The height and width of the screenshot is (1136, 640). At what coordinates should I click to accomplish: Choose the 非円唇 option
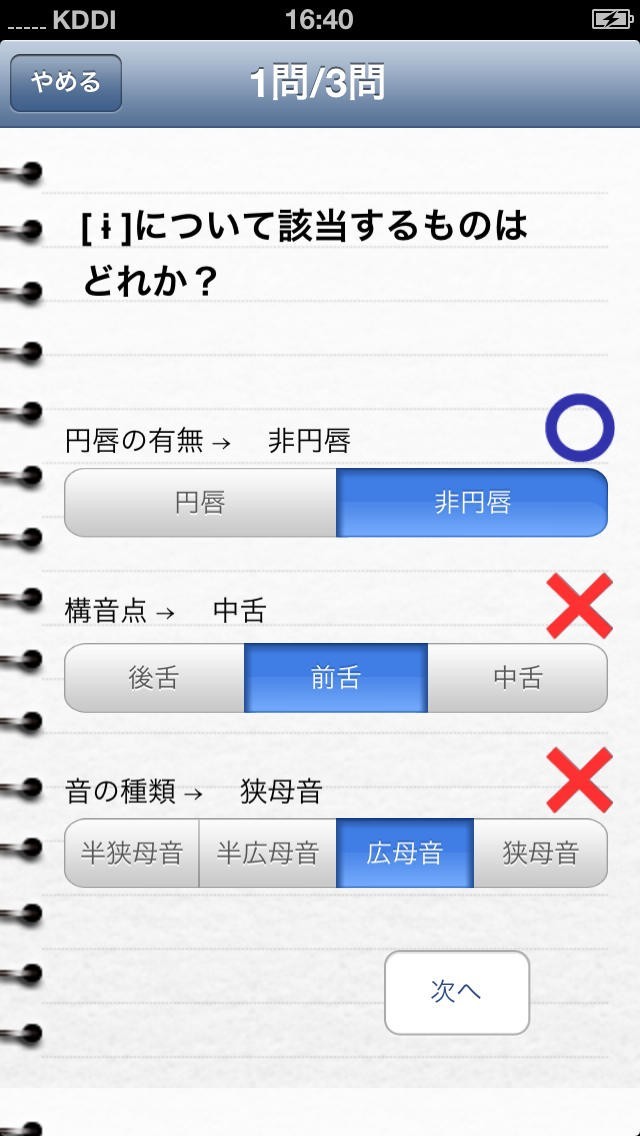pyautogui.click(x=472, y=503)
